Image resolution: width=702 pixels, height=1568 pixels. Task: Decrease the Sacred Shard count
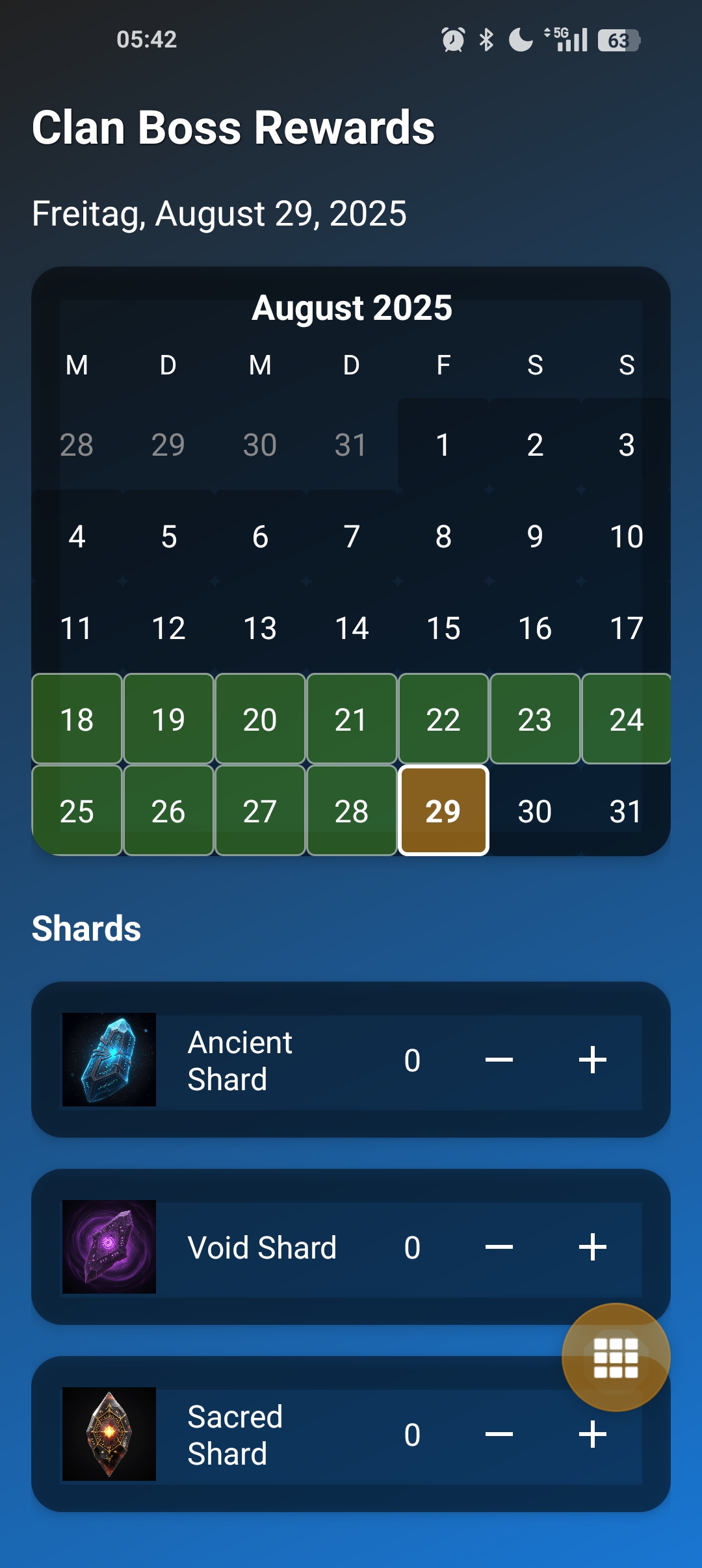coord(499,1435)
